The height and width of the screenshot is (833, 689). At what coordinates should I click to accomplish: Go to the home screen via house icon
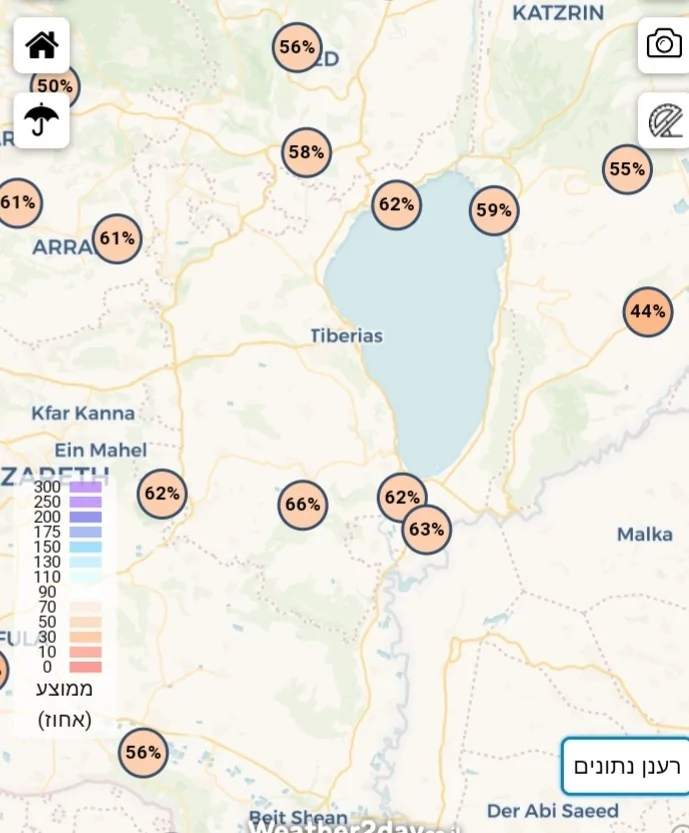42,45
